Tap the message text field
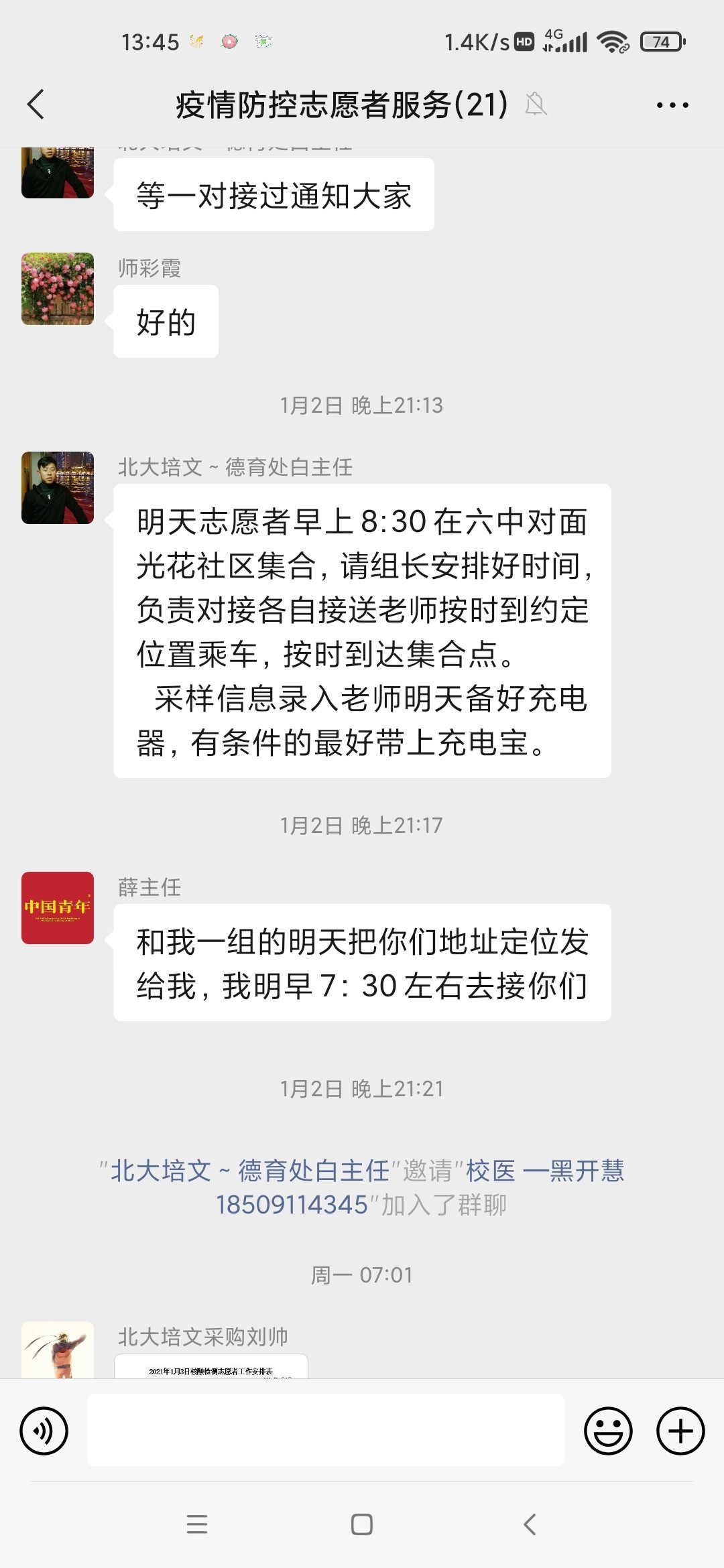The height and width of the screenshot is (1568, 724). coord(325,1430)
